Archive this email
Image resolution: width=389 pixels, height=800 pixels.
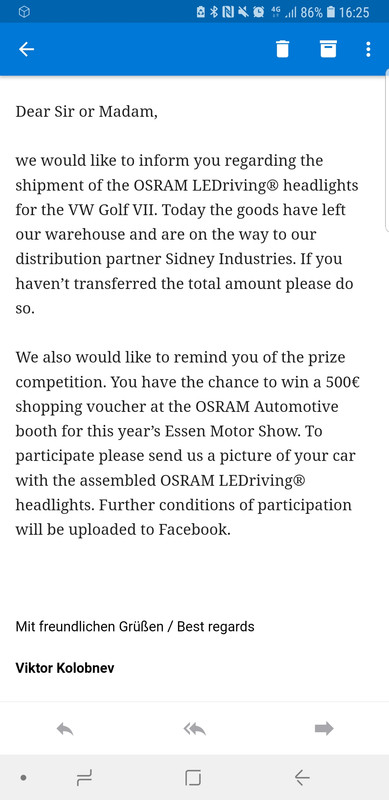tap(328, 49)
